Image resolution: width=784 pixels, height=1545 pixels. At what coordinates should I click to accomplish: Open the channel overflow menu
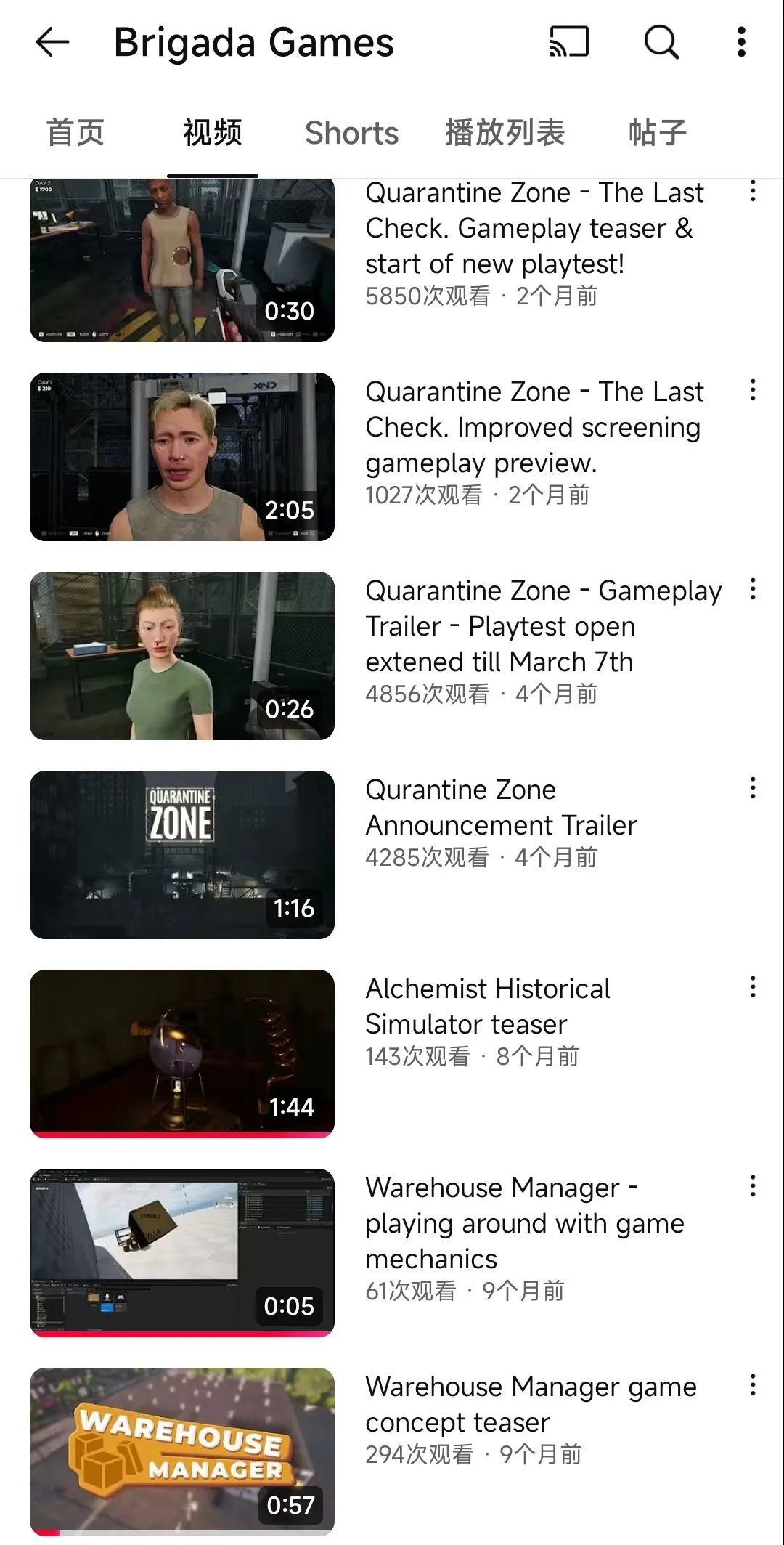(x=741, y=42)
